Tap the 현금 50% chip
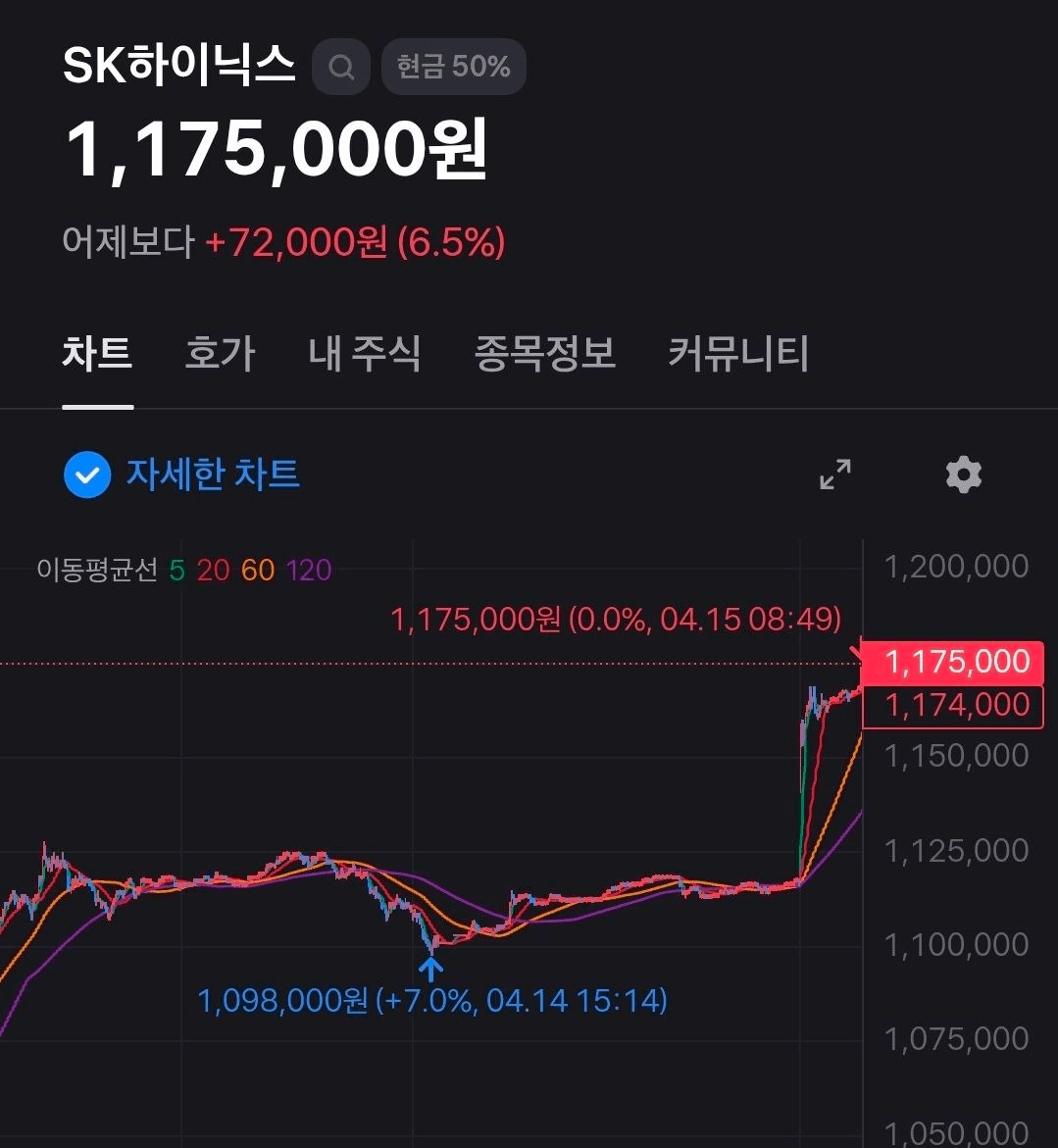 tap(453, 68)
